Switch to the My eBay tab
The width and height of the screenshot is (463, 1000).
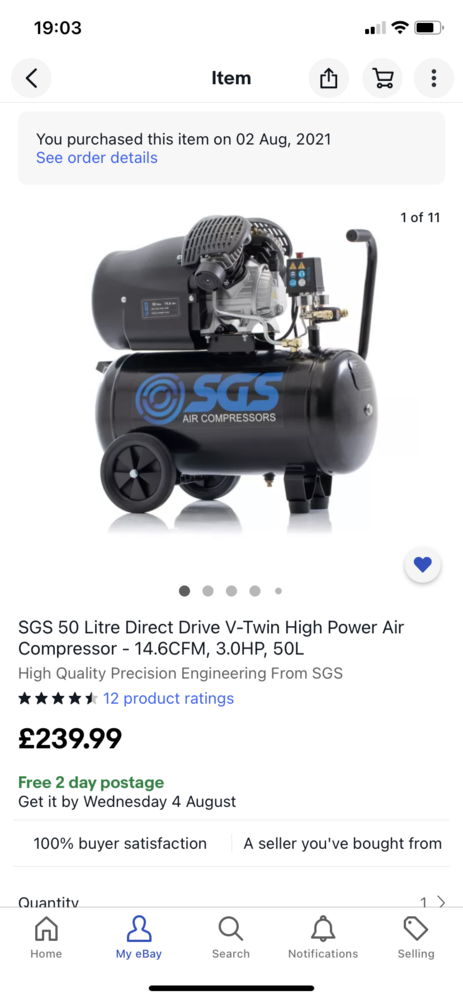(138, 938)
